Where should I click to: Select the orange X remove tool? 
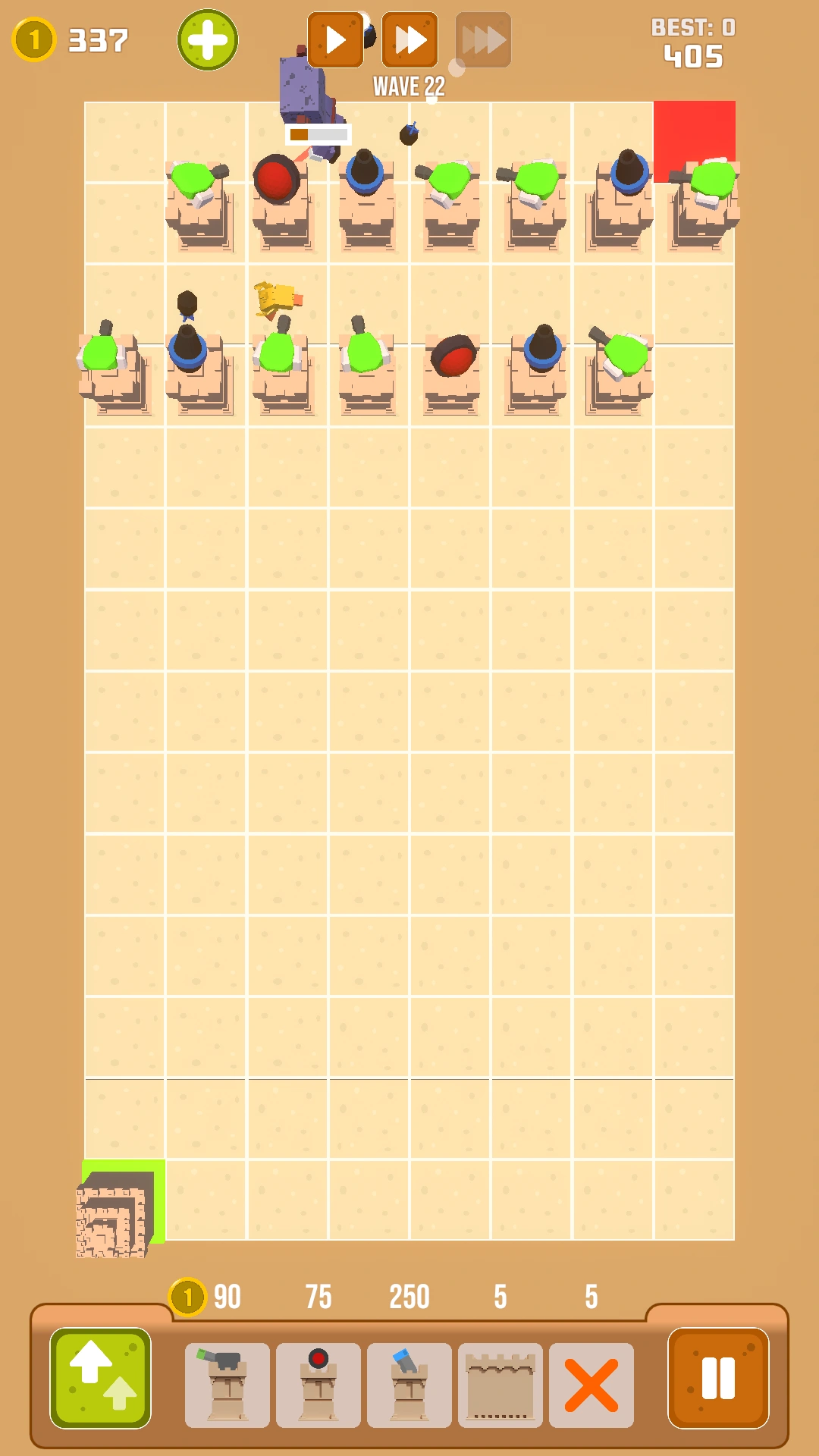tap(591, 1385)
